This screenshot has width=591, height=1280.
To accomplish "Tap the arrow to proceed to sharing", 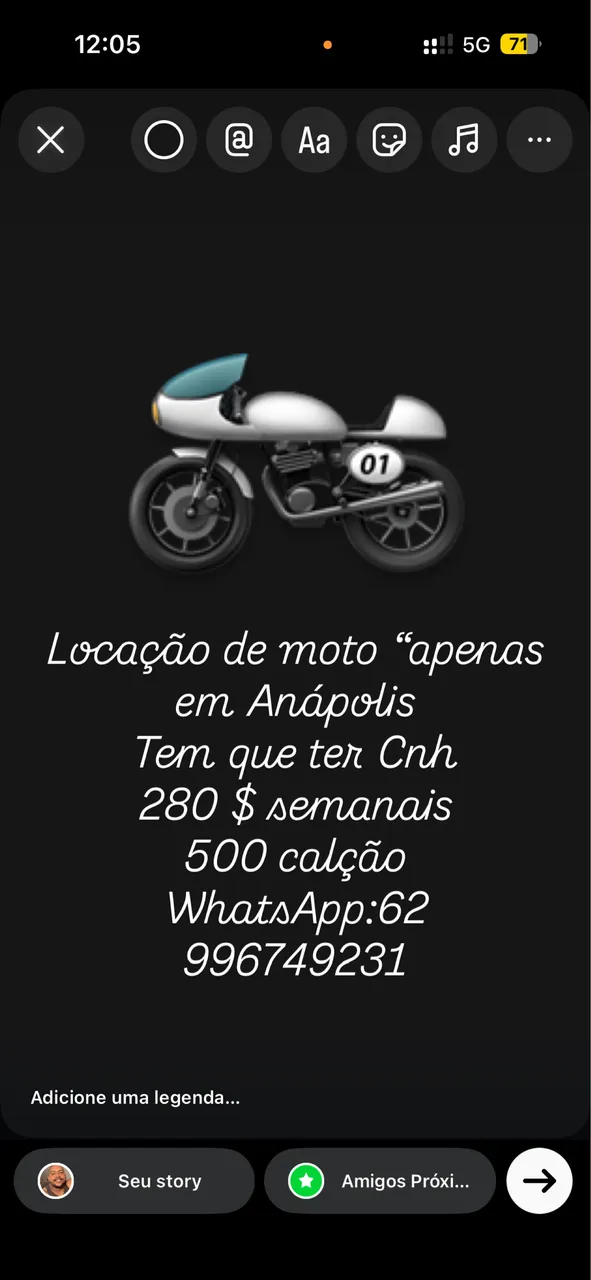I will tap(539, 1181).
